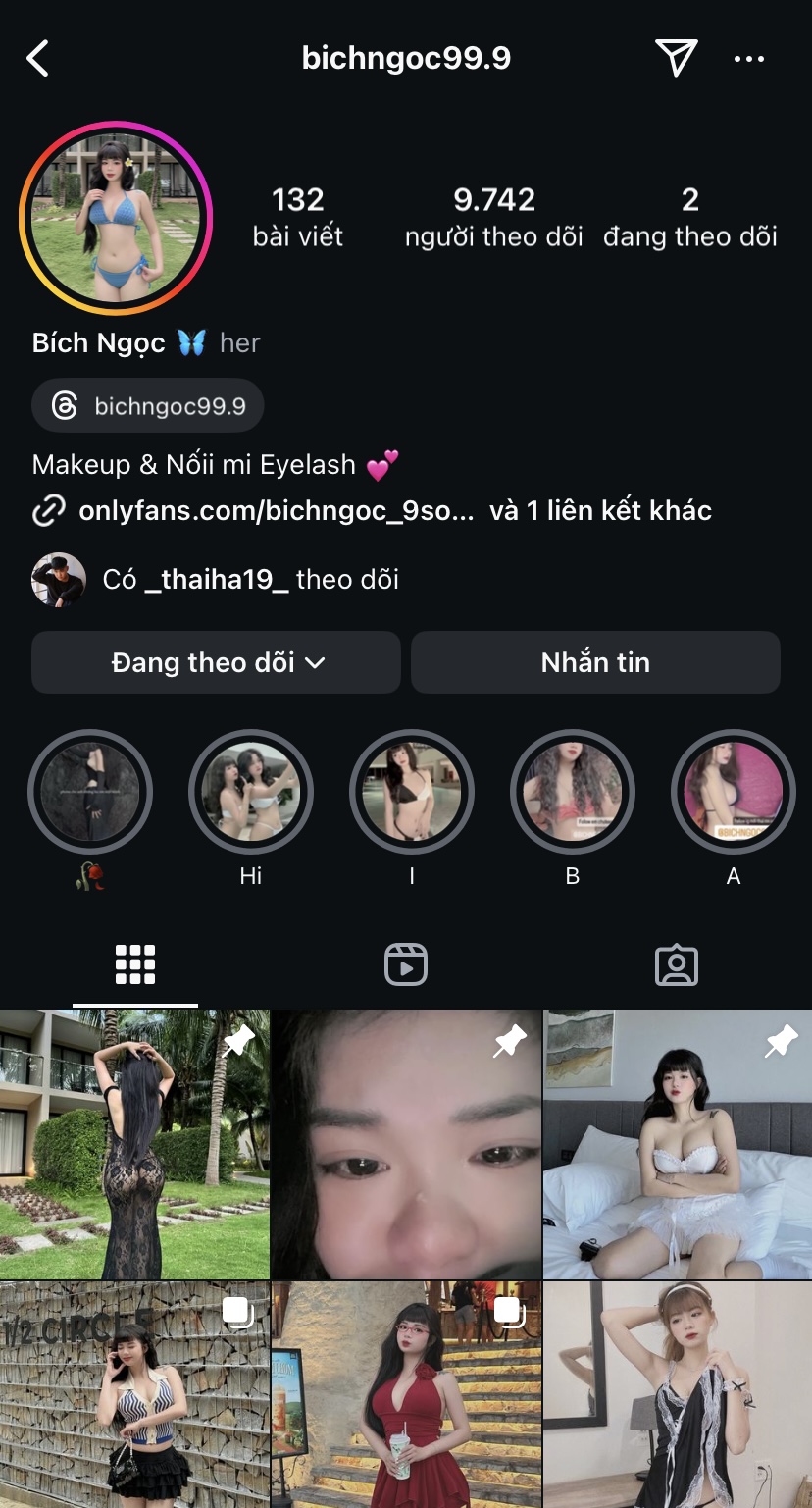Image resolution: width=812 pixels, height=1508 pixels.
Task: Select the posts grid tab
Action: click(x=135, y=964)
